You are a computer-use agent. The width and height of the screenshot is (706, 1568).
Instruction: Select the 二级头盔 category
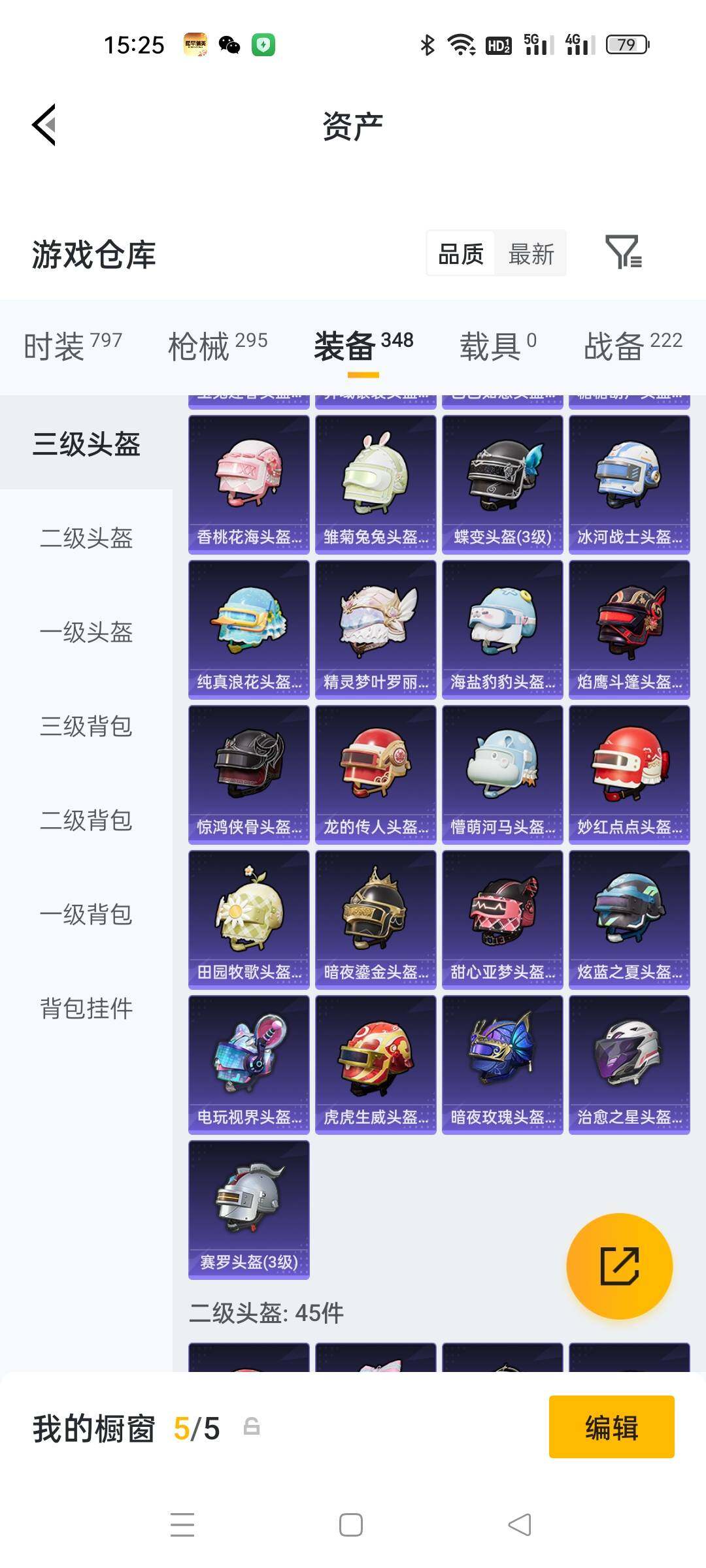pyautogui.click(x=86, y=538)
